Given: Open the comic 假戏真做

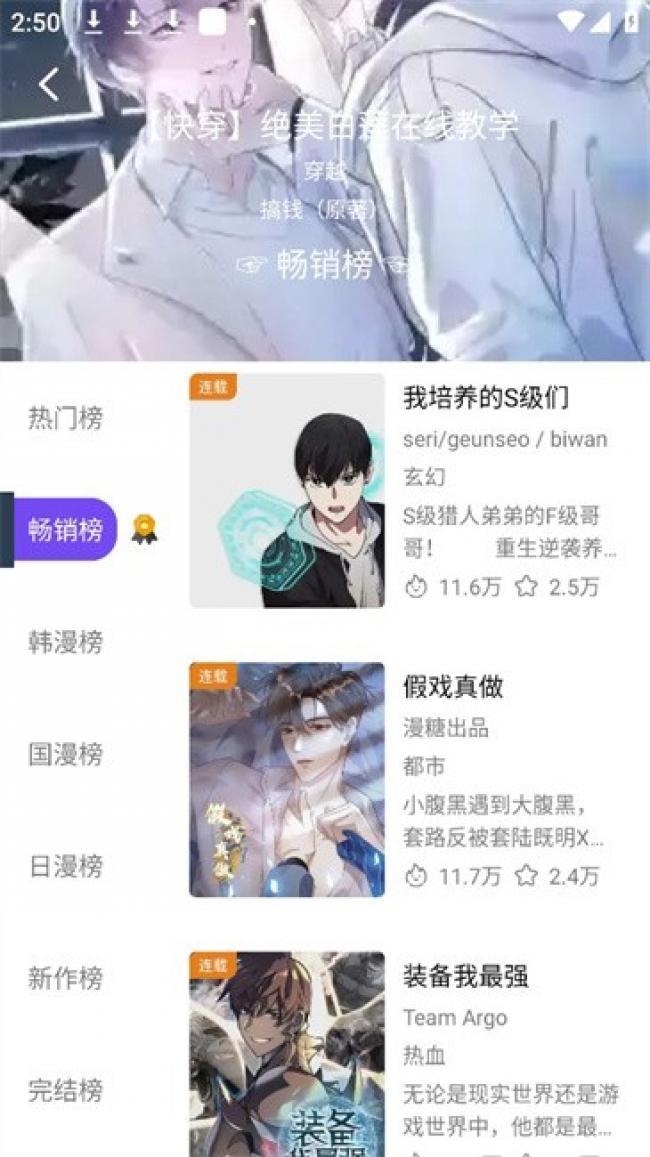Looking at the screenshot, I should point(453,687).
